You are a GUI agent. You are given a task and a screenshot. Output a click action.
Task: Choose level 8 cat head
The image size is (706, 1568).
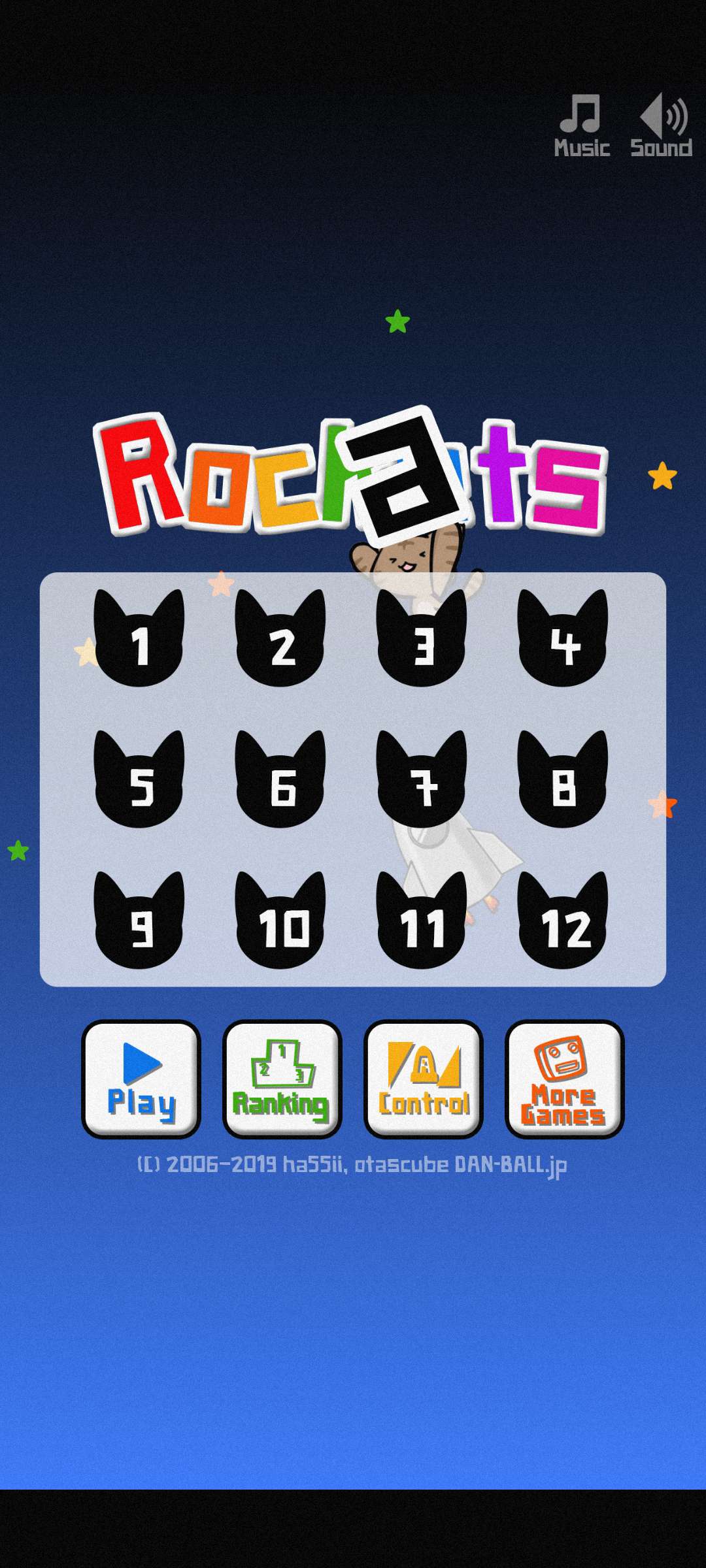click(563, 781)
